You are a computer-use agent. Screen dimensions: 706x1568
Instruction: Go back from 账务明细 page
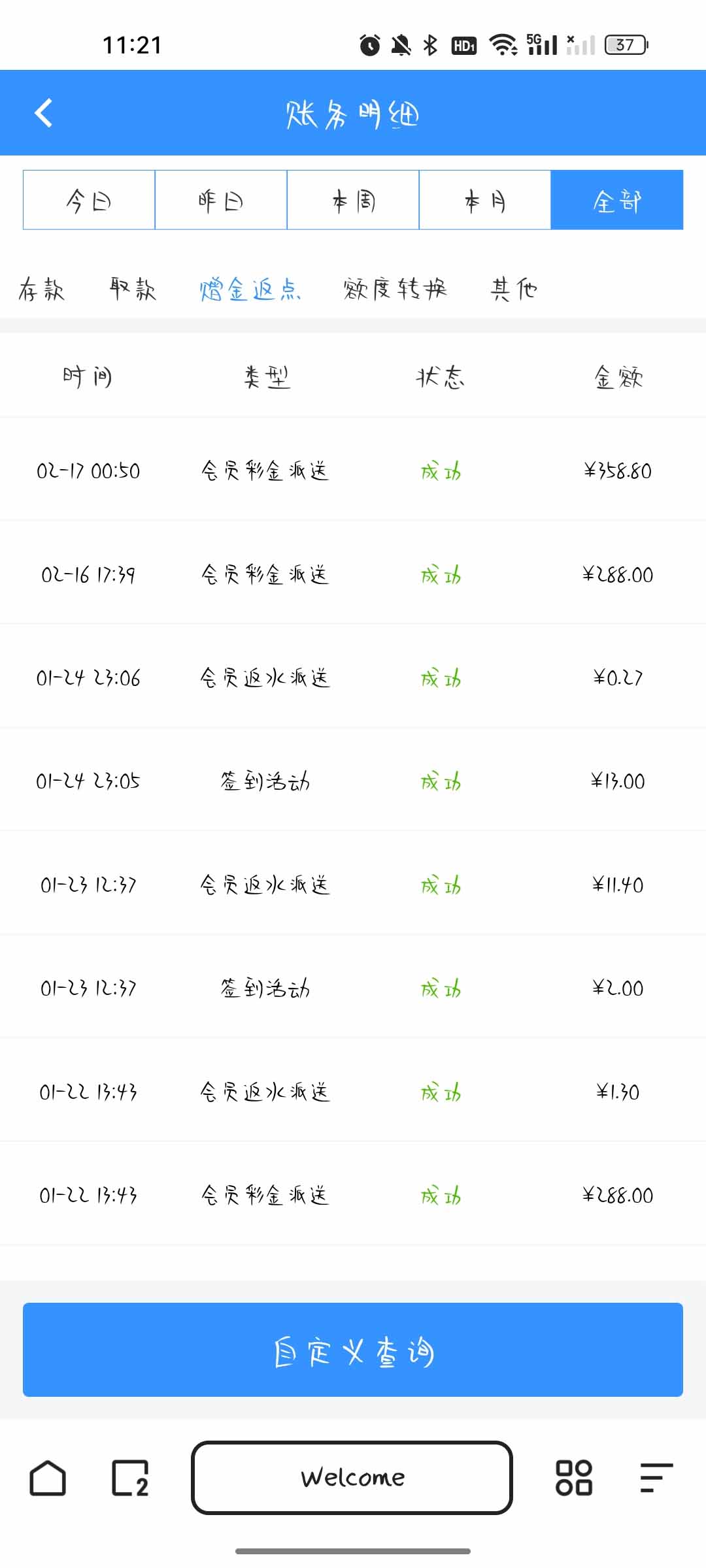tap(43, 112)
